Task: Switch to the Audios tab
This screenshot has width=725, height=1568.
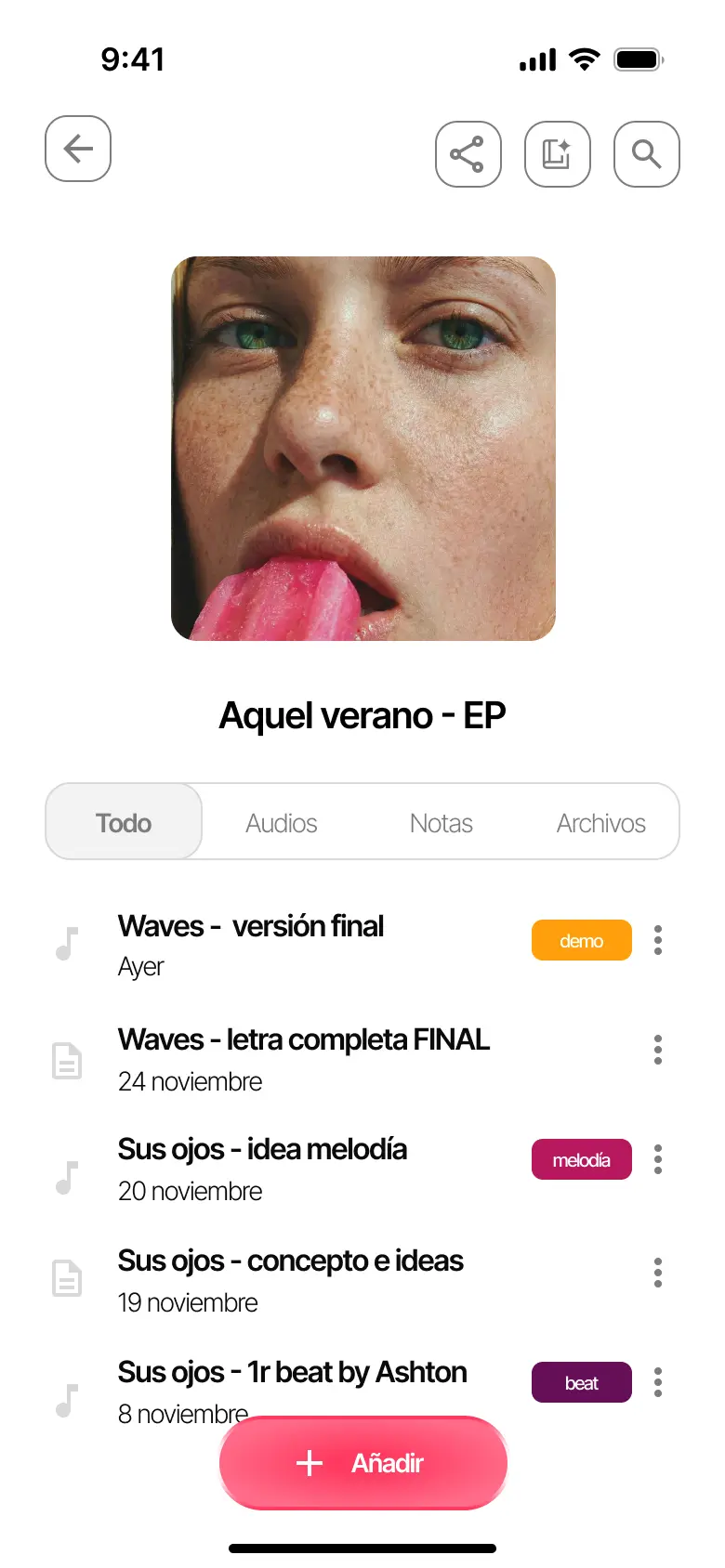Action: 282,822
